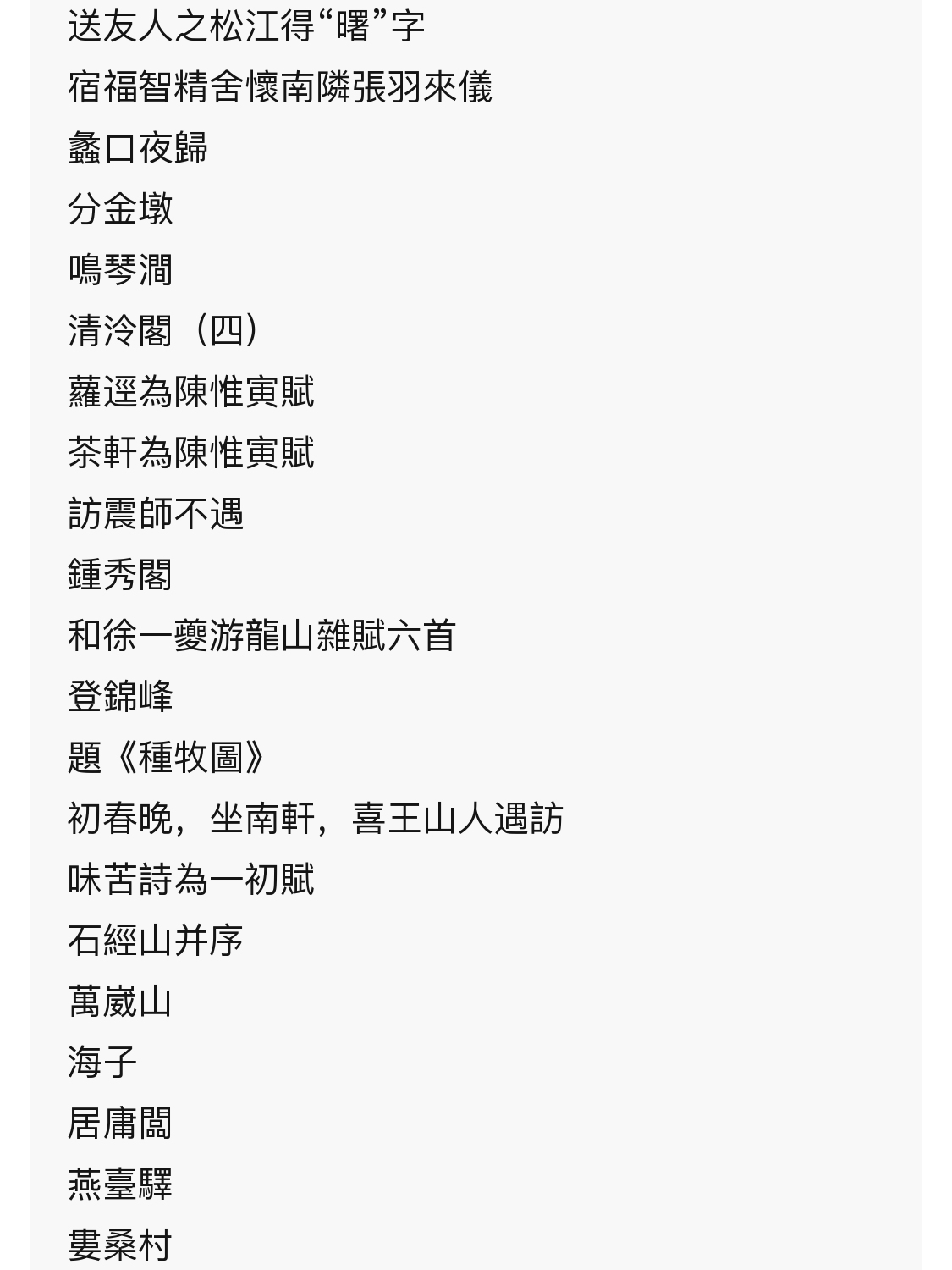Tap the 鍾秀閣 row
Image resolution: width=952 pixels, height=1270 pixels.
coord(120,575)
